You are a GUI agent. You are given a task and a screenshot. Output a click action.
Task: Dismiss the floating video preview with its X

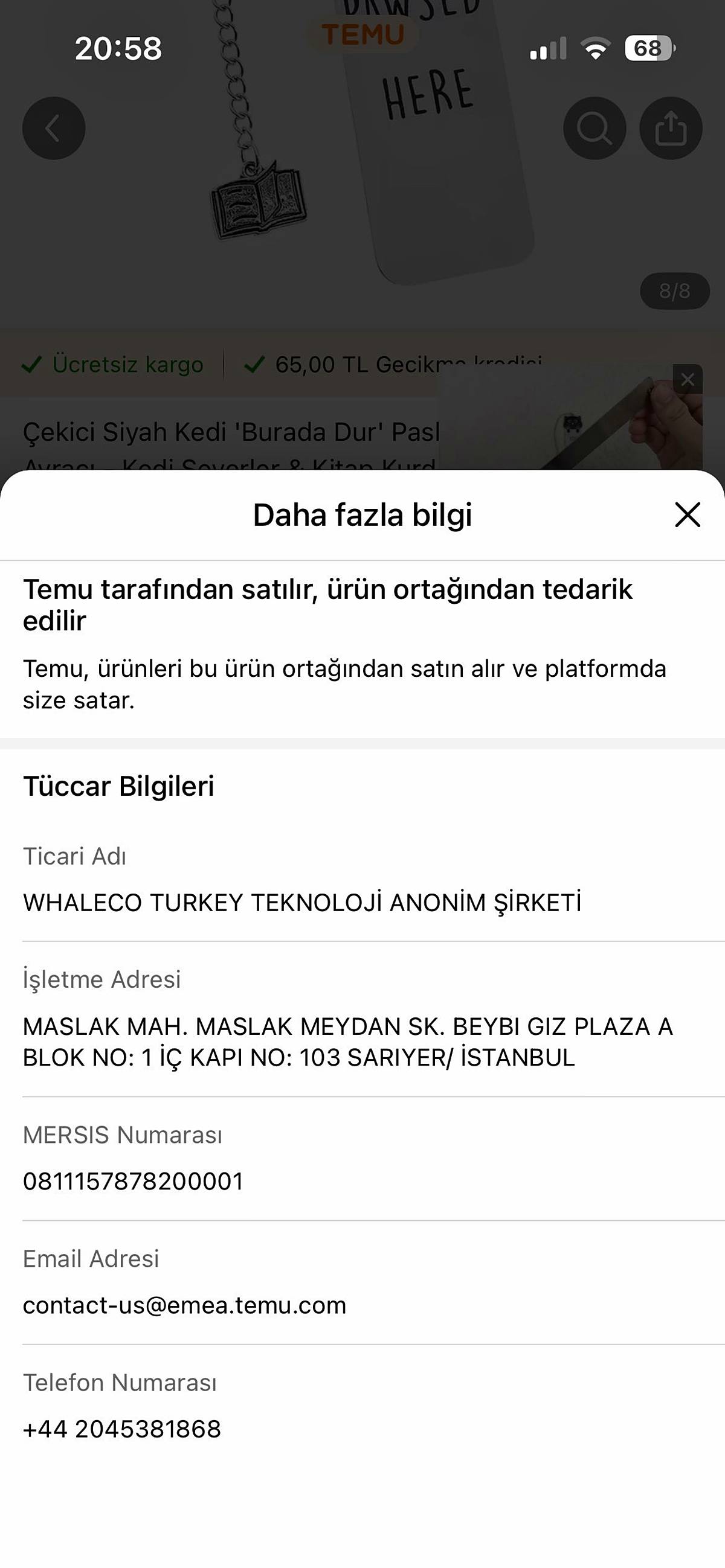click(x=688, y=379)
